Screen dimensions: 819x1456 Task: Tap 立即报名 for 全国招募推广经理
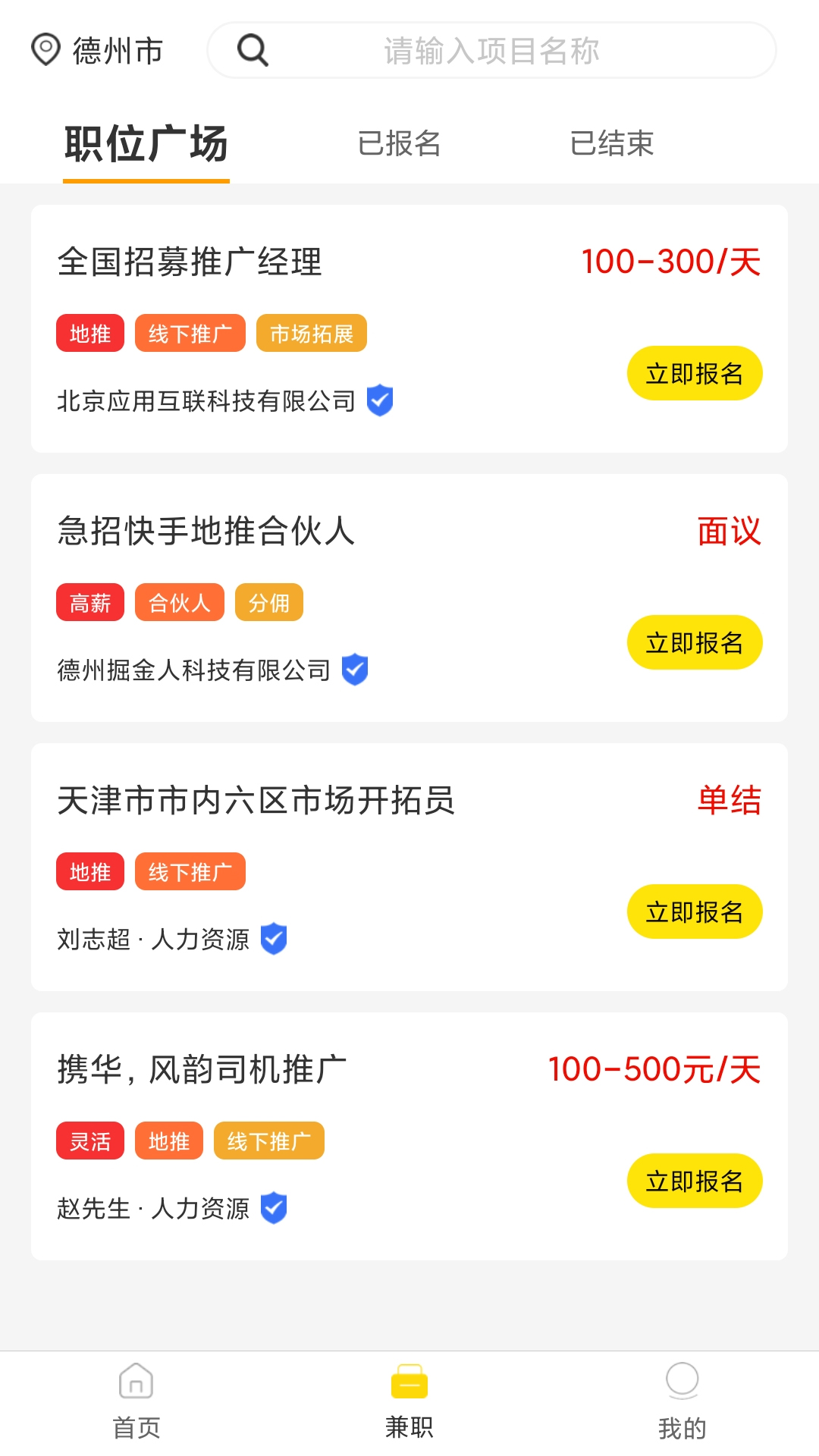click(695, 372)
